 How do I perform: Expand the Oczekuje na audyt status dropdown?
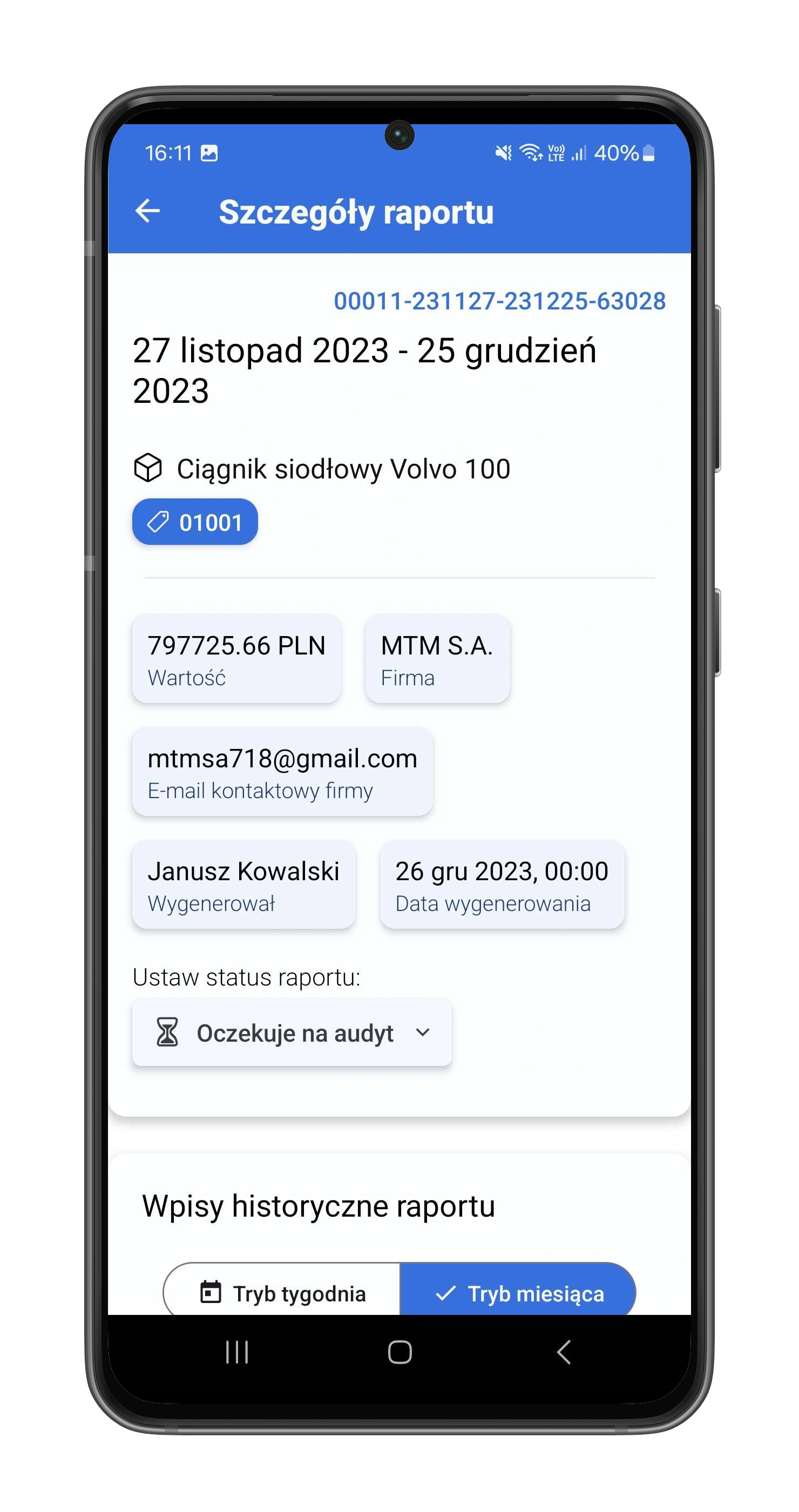pos(292,1032)
